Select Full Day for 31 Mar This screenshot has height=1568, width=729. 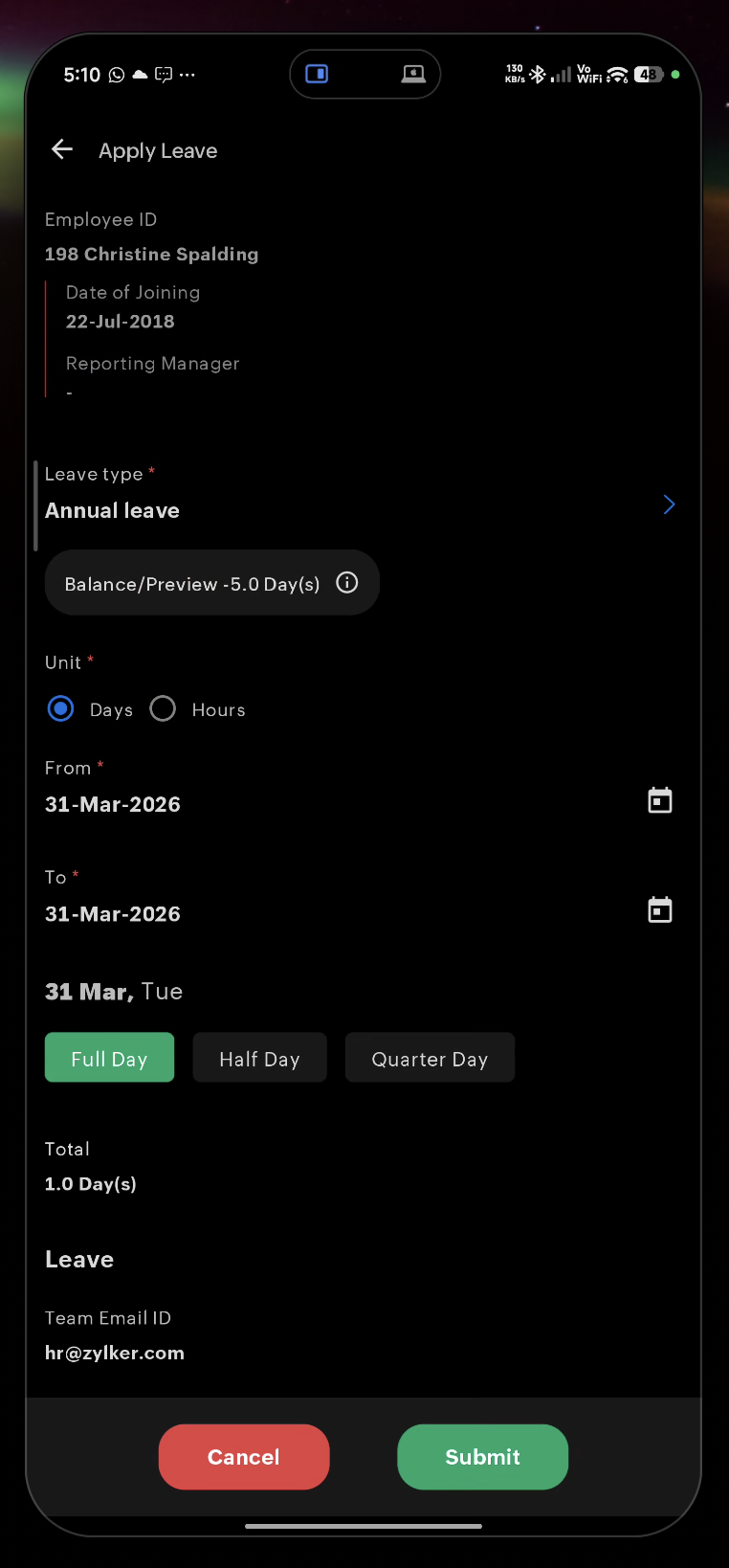(109, 1058)
